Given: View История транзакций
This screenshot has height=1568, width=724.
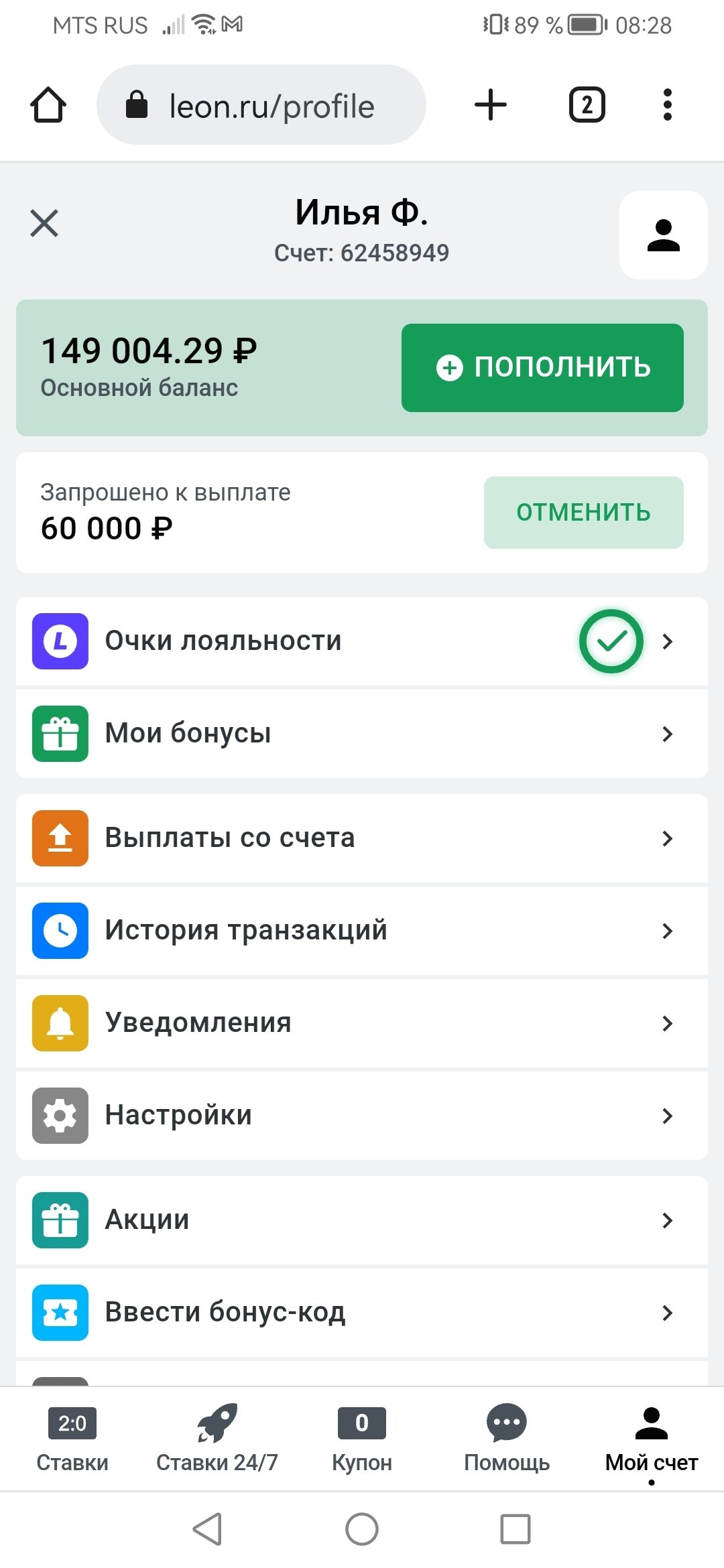Looking at the screenshot, I should (362, 931).
